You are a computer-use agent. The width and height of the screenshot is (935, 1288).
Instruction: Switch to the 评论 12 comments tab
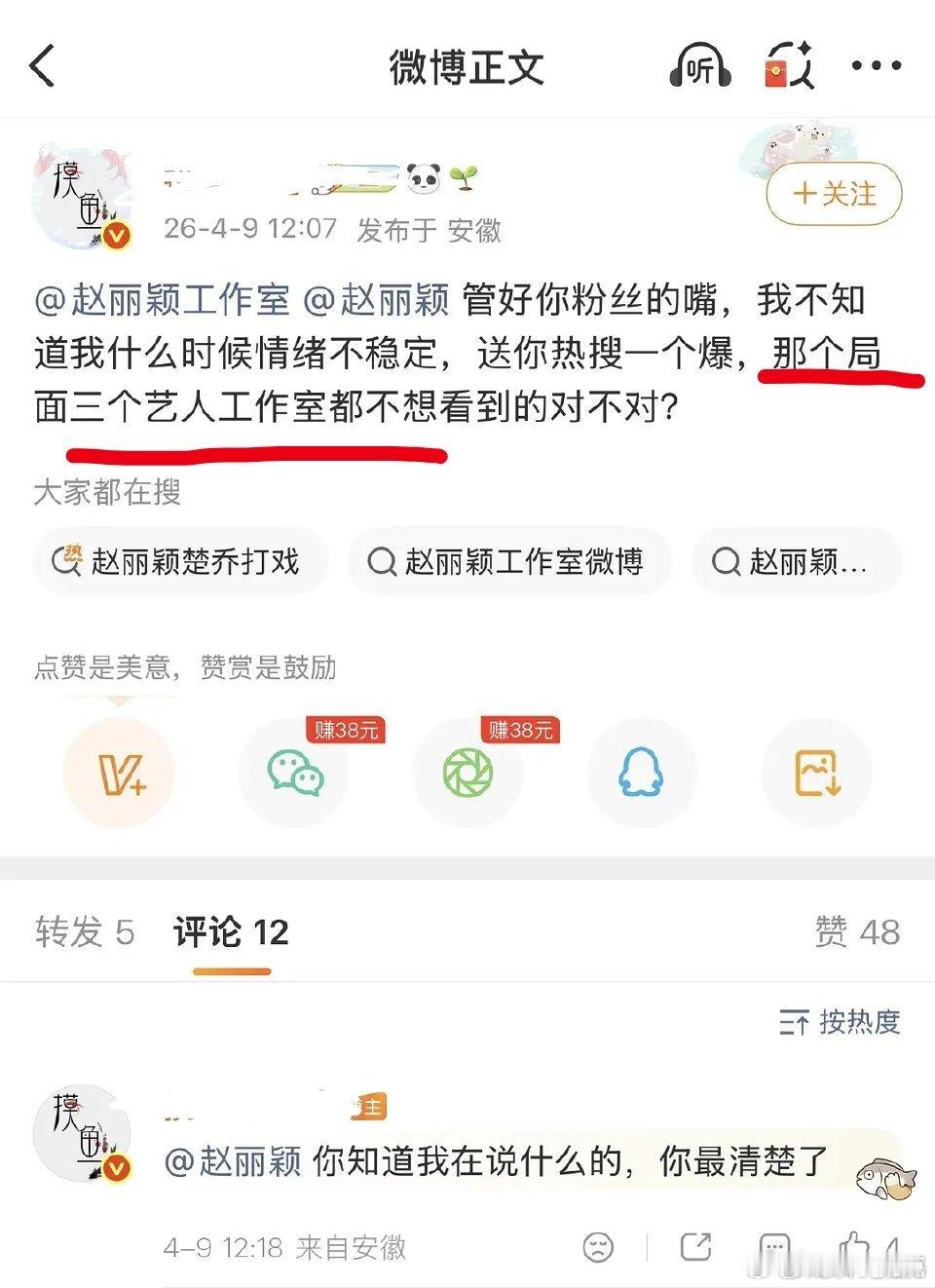click(x=229, y=932)
